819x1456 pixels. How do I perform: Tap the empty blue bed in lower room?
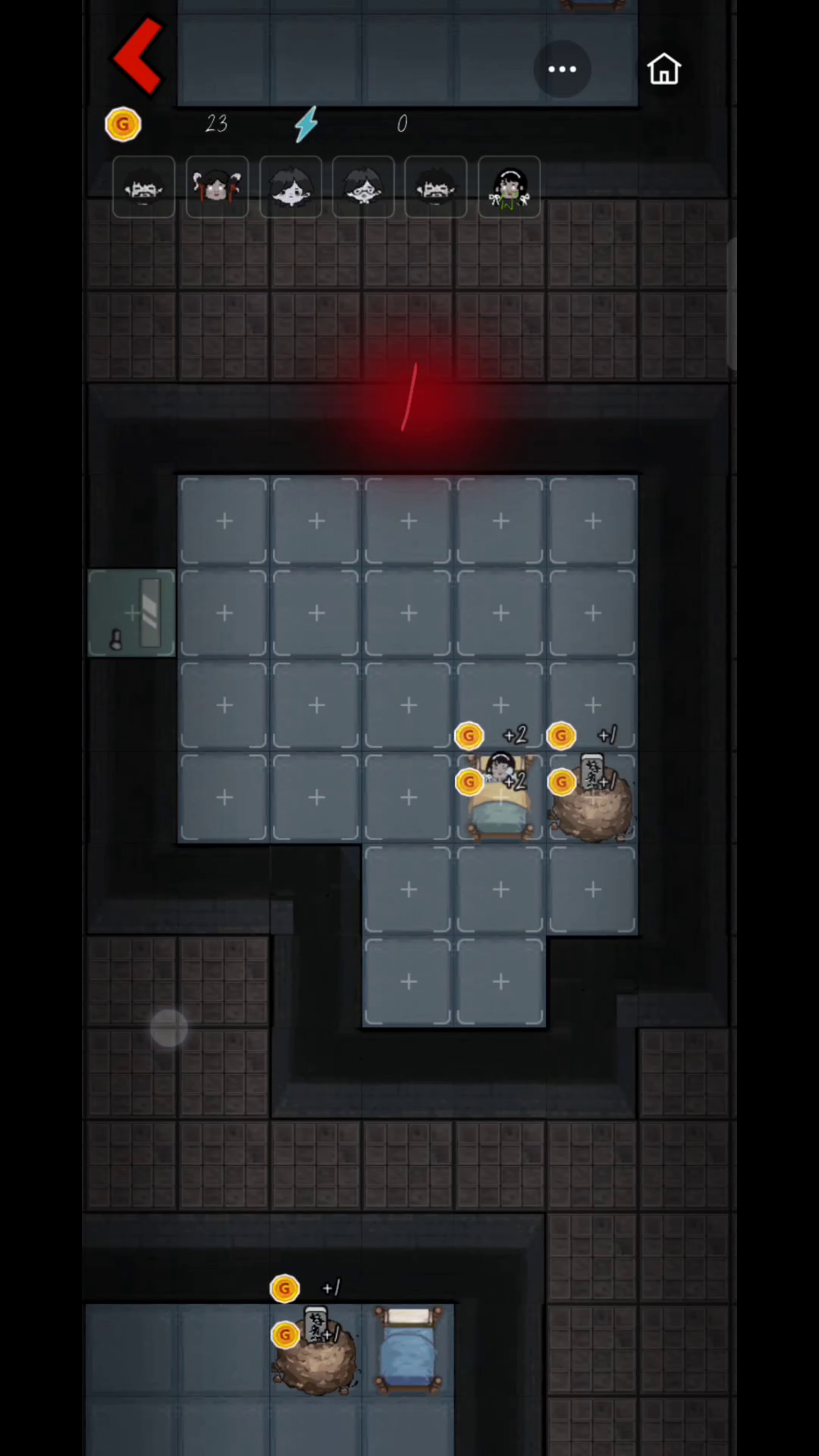[408, 1350]
